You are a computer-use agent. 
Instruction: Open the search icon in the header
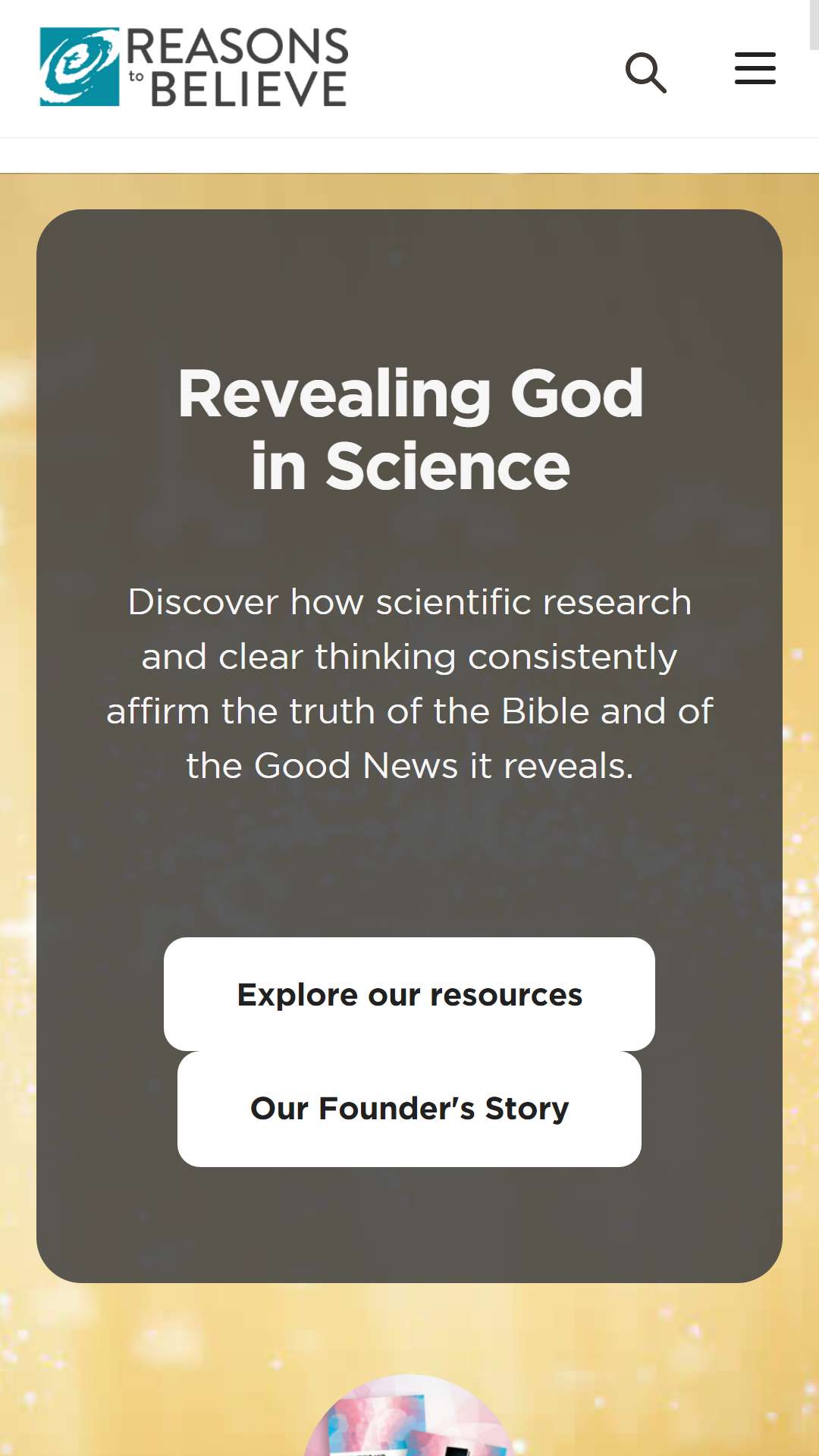click(x=646, y=72)
